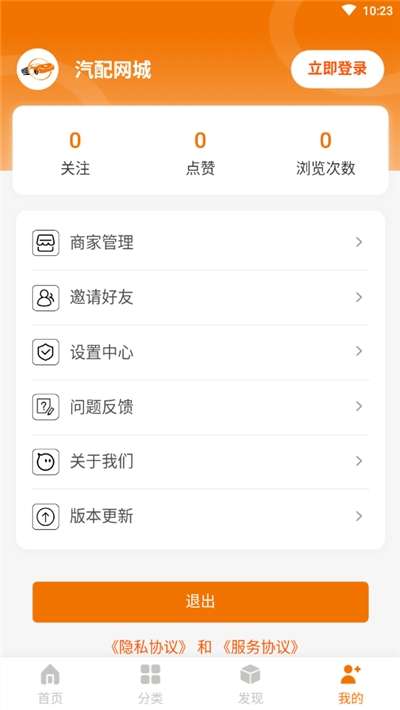Switch to the 发现 tab
Viewport: 400px width, 710px height.
point(250,684)
